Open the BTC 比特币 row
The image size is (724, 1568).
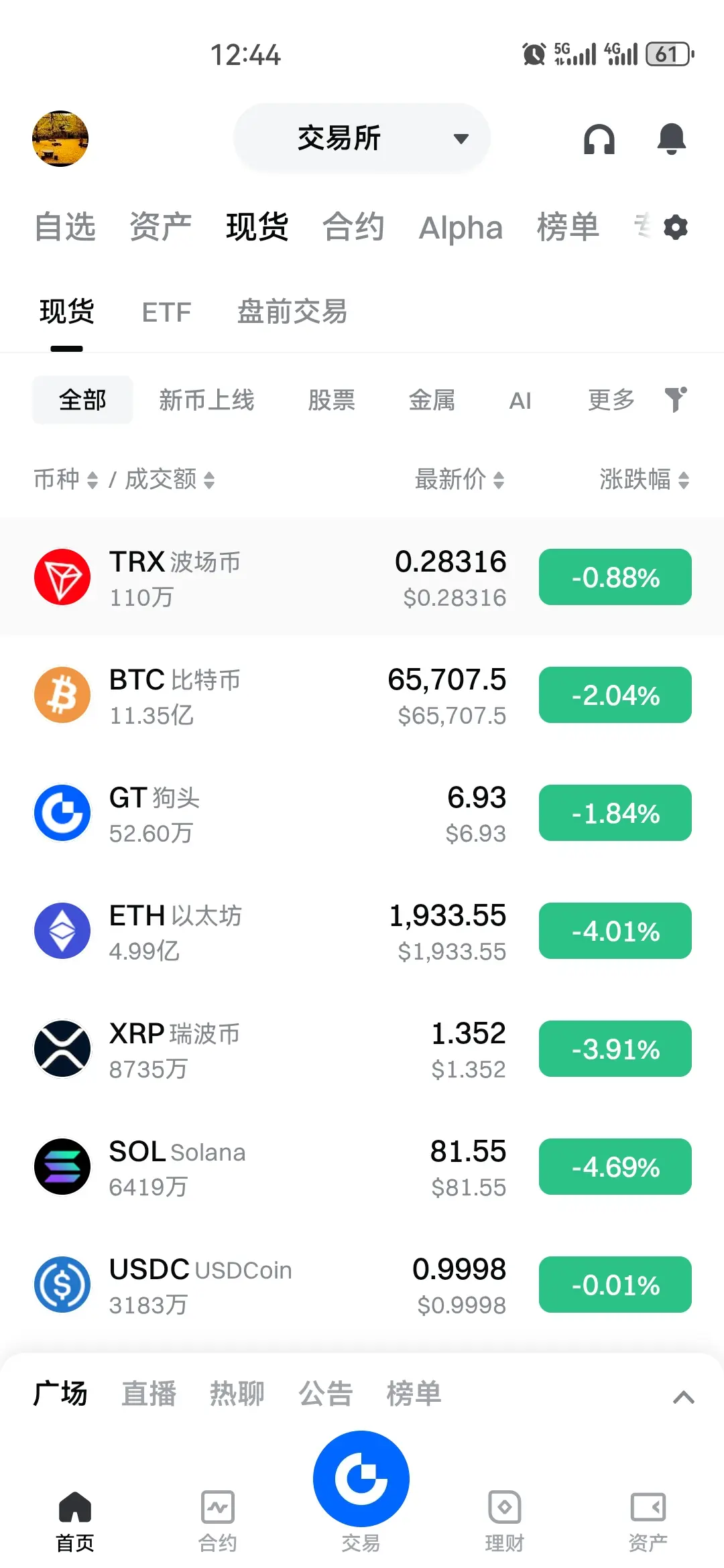(362, 696)
